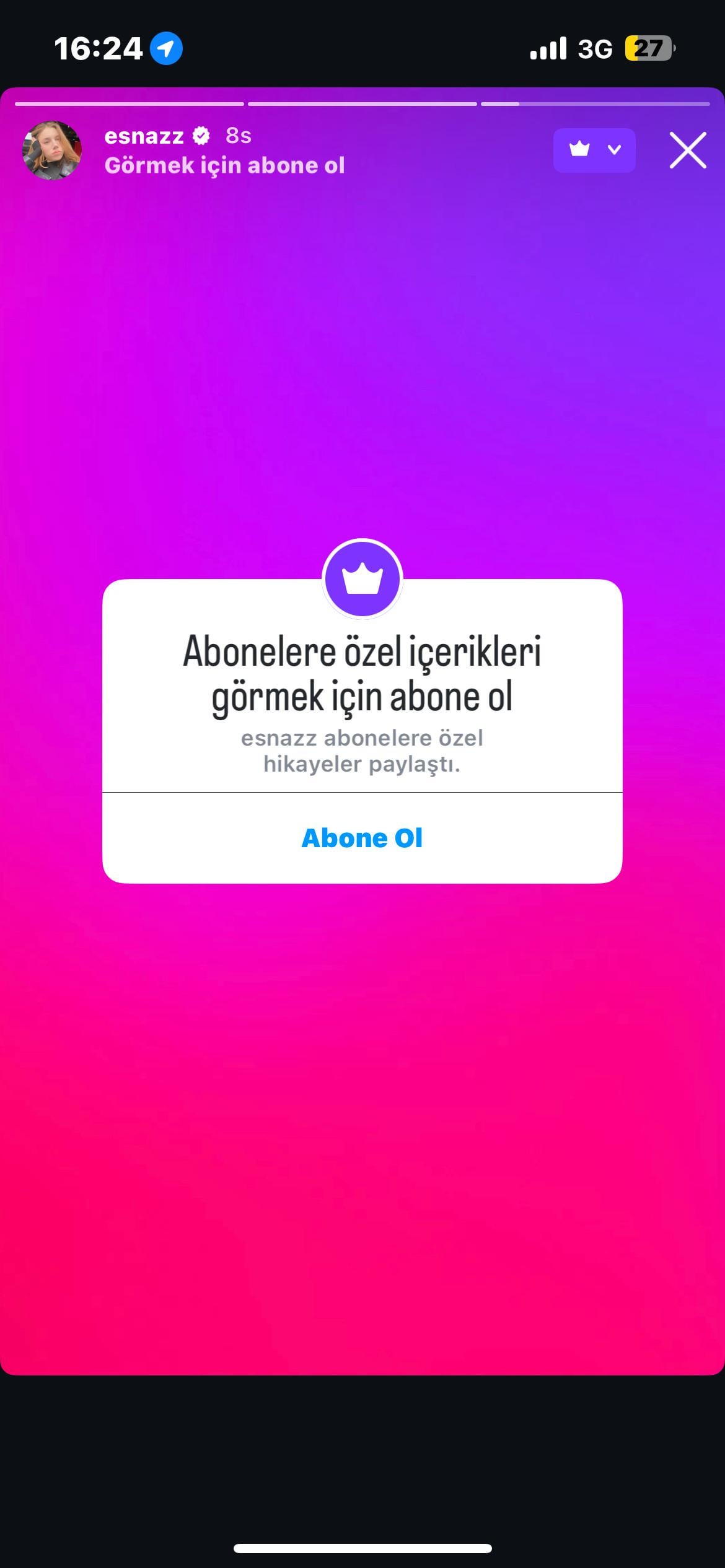Open esnazz profile picture

point(52,150)
